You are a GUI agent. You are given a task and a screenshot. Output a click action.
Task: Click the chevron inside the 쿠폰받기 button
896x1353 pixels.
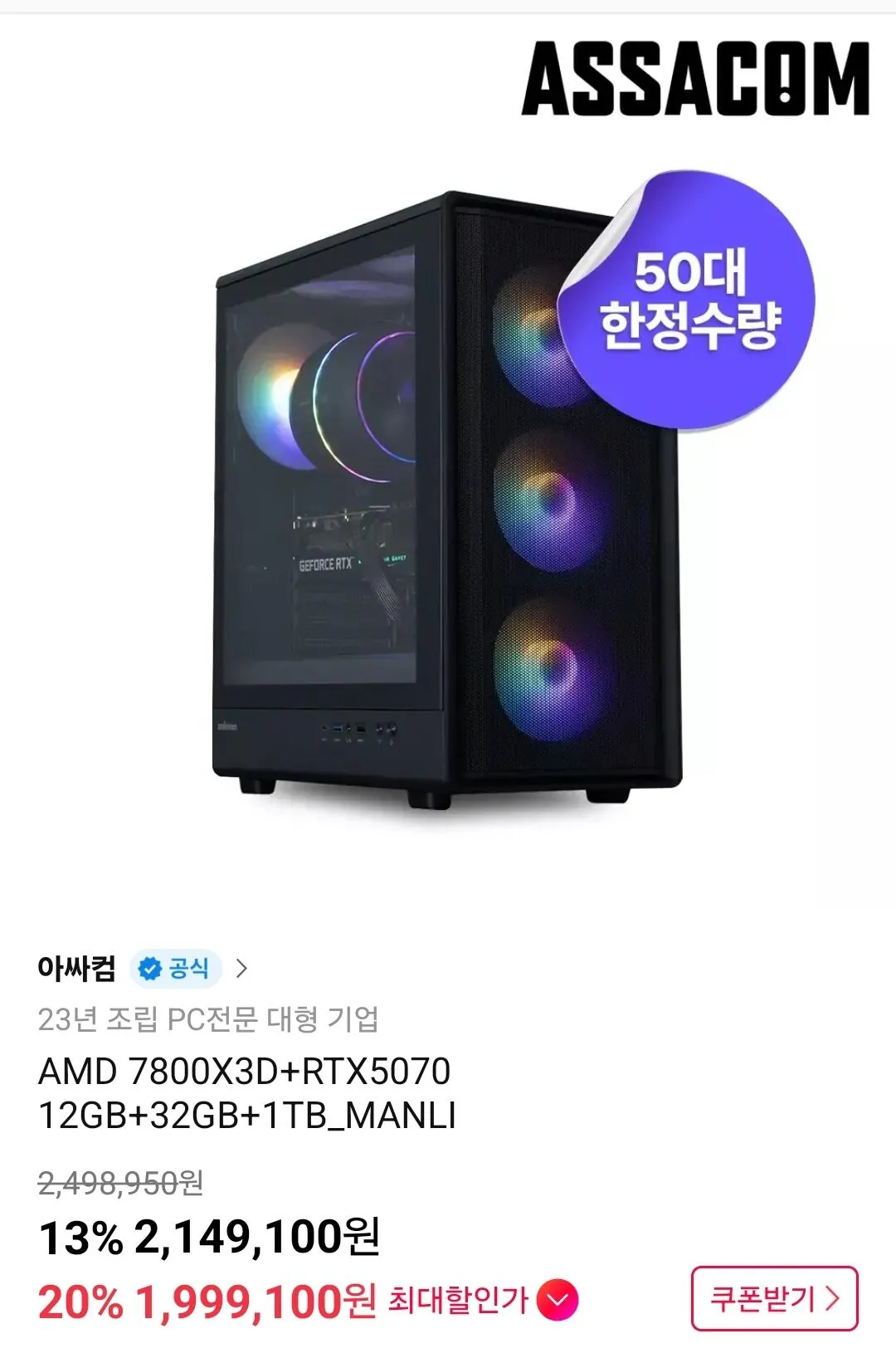[832, 1297]
